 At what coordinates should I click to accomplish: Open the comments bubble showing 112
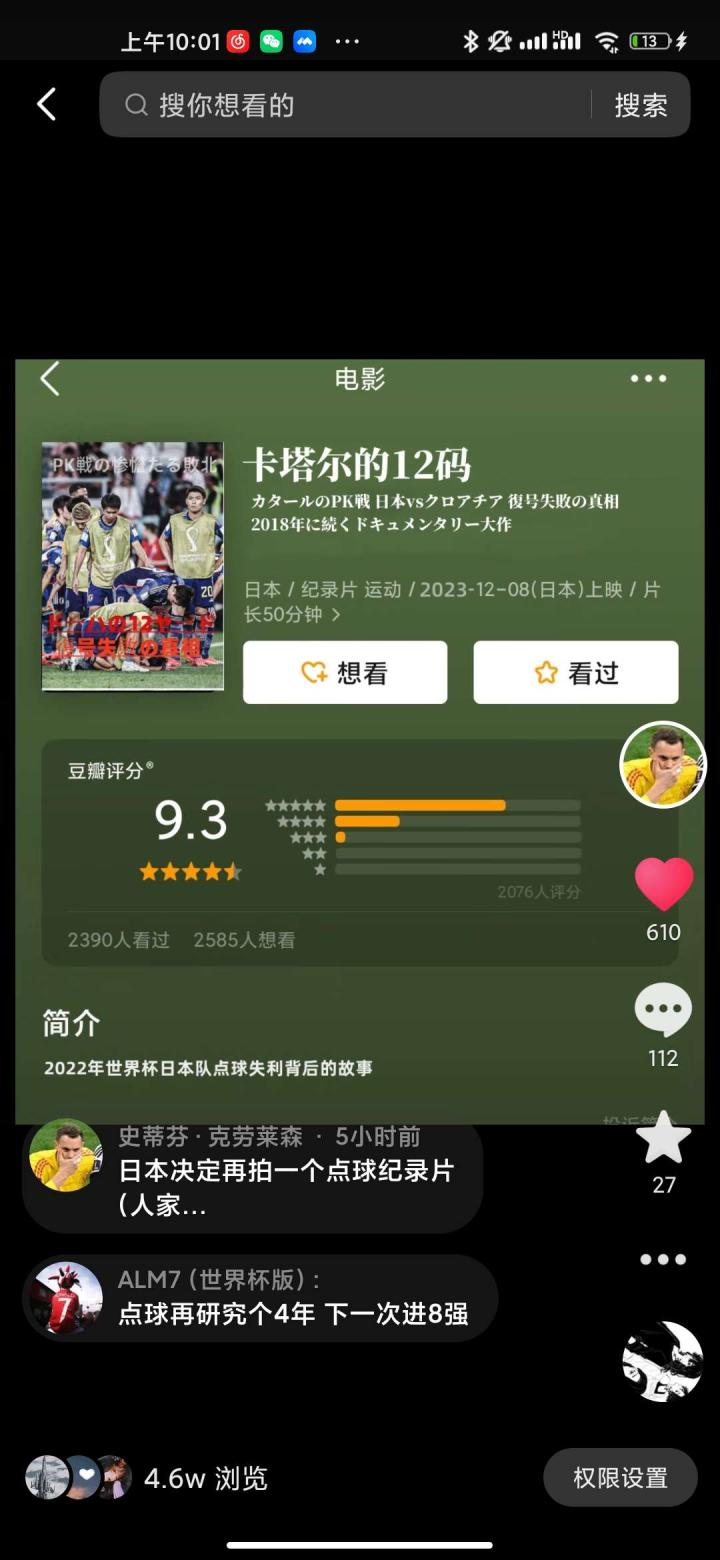click(x=663, y=1011)
